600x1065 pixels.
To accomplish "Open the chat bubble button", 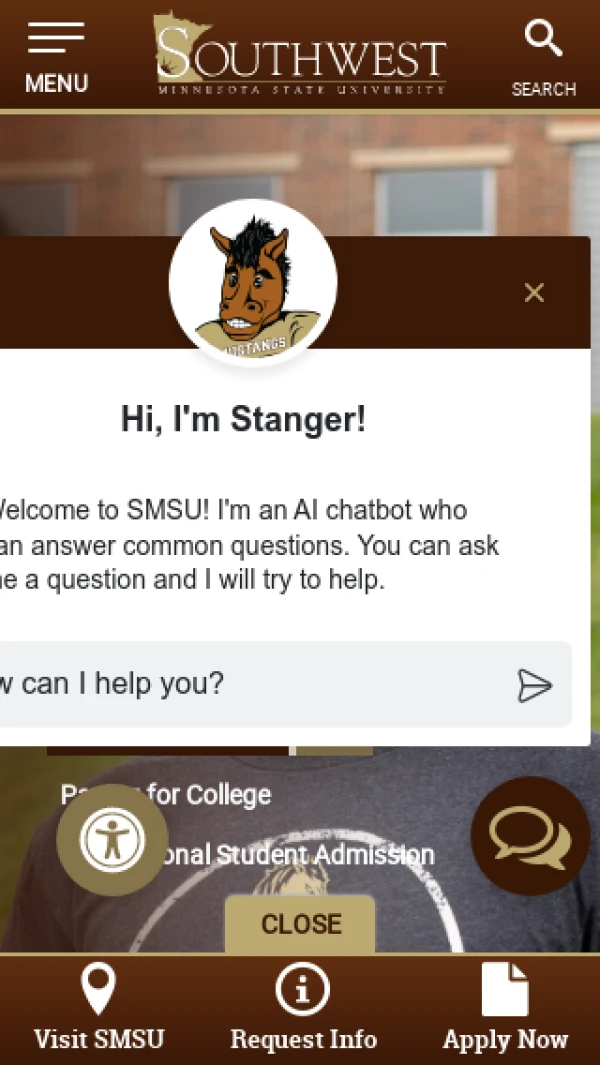I will click(529, 835).
